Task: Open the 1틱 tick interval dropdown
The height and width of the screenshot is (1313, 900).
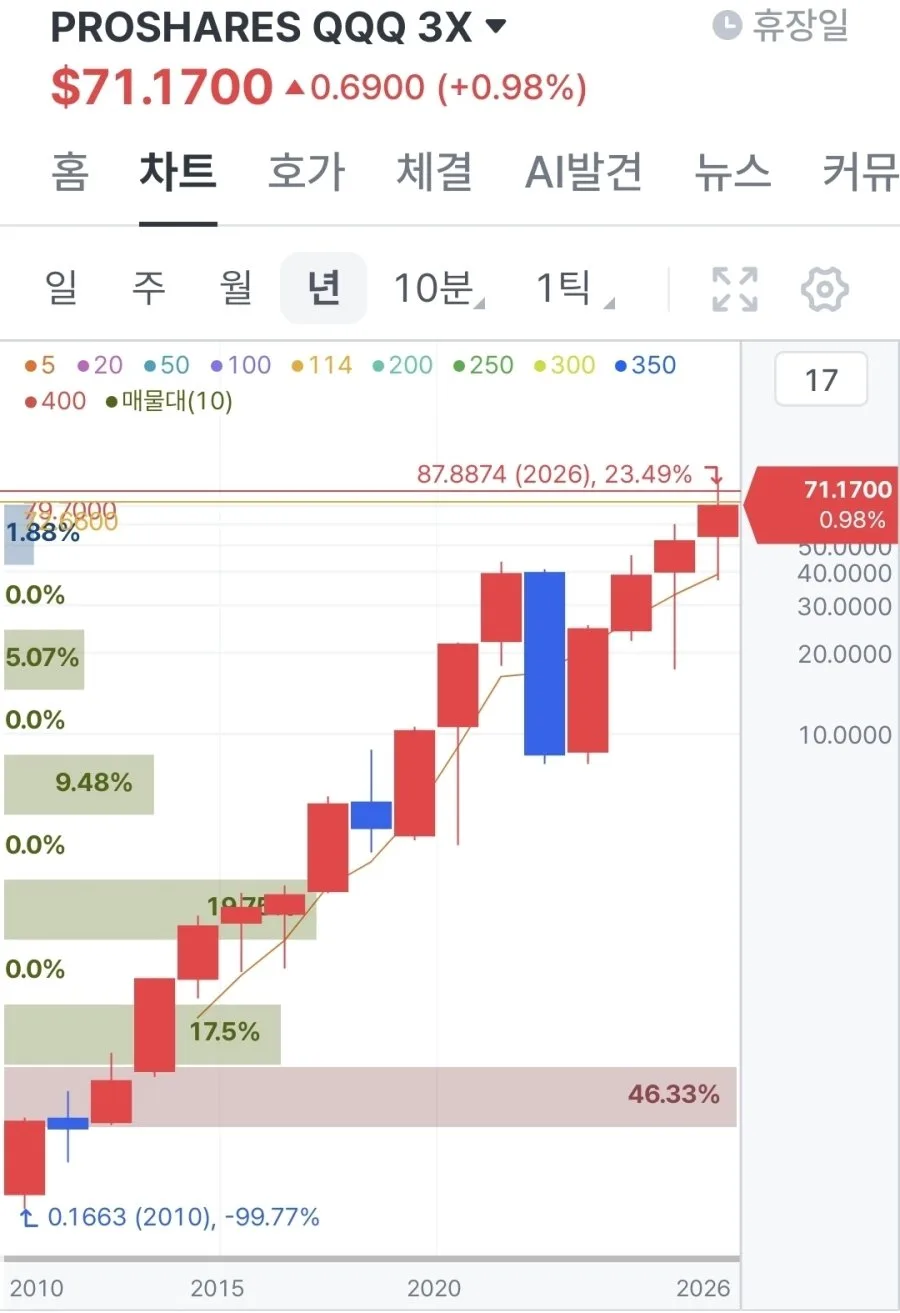Action: [575, 288]
